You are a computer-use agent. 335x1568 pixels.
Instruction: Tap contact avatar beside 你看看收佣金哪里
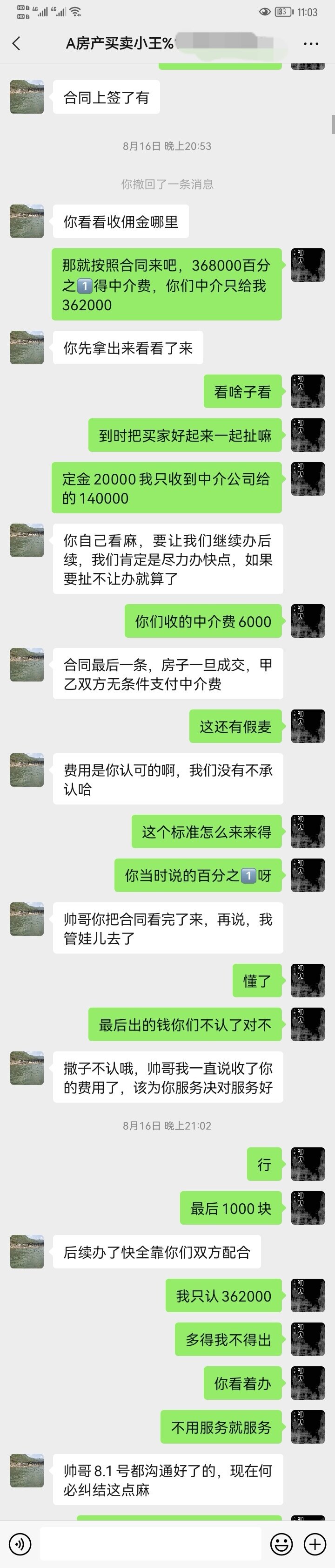click(x=27, y=222)
